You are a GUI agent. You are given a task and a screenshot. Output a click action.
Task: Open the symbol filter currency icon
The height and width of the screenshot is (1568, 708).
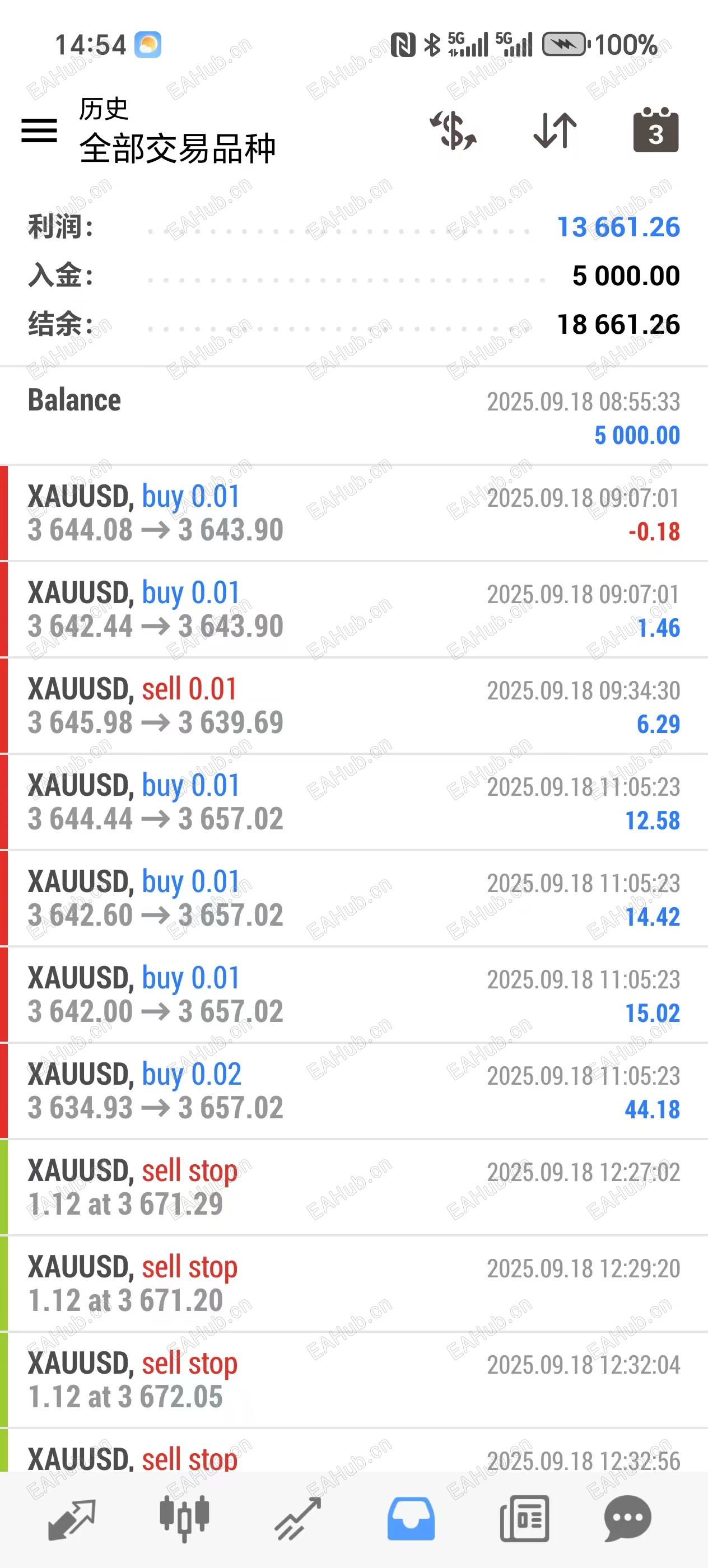point(454,130)
